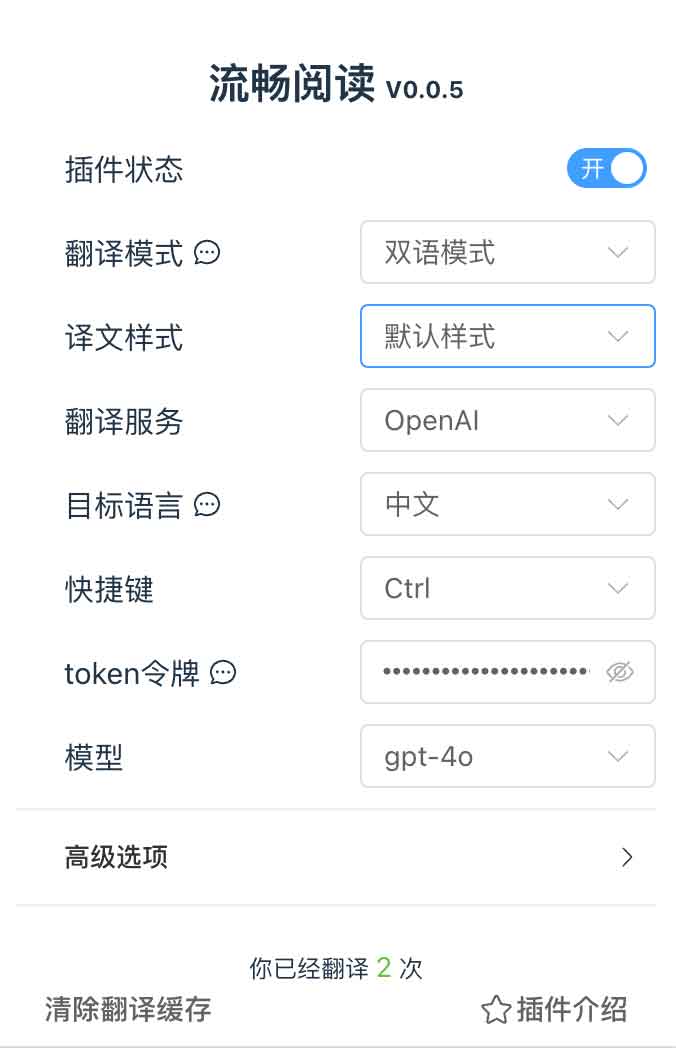Tap the token令牌 password field
Image resolution: width=676 pixels, height=1048 pixels.
(x=486, y=672)
